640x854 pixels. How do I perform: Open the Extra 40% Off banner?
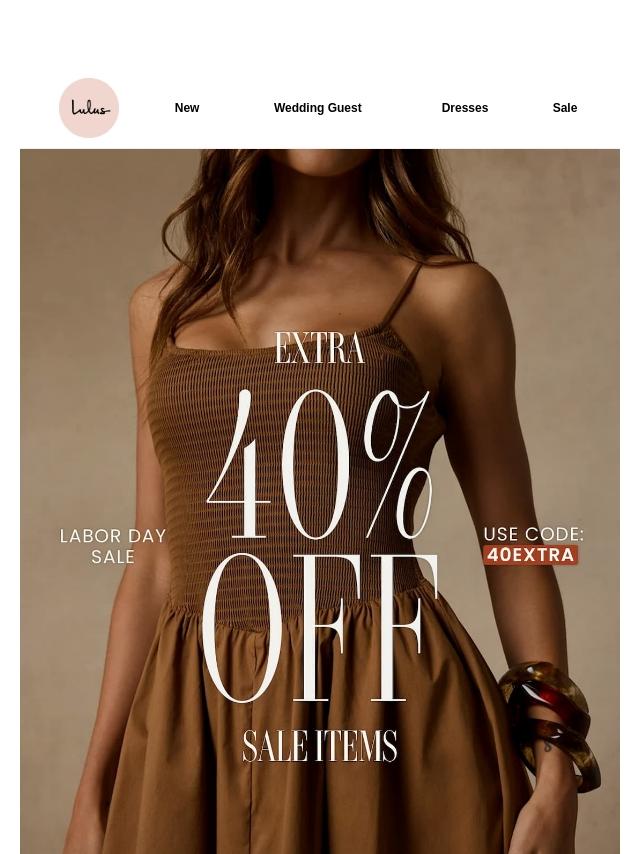320,502
